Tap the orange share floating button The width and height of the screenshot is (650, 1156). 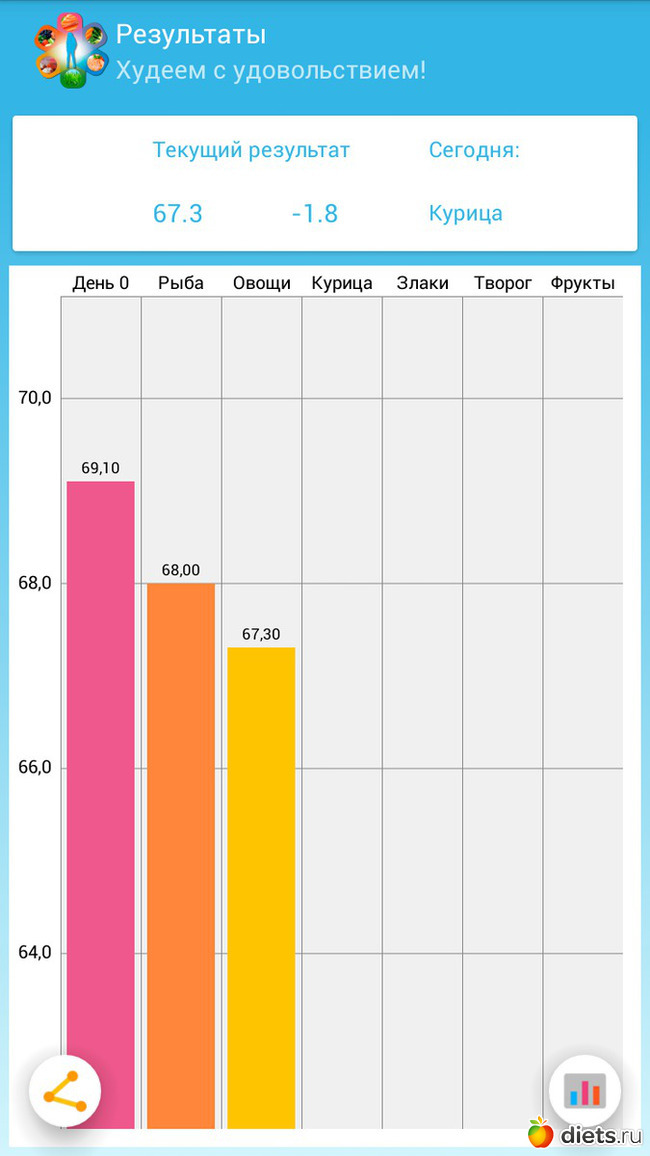pyautogui.click(x=65, y=1090)
